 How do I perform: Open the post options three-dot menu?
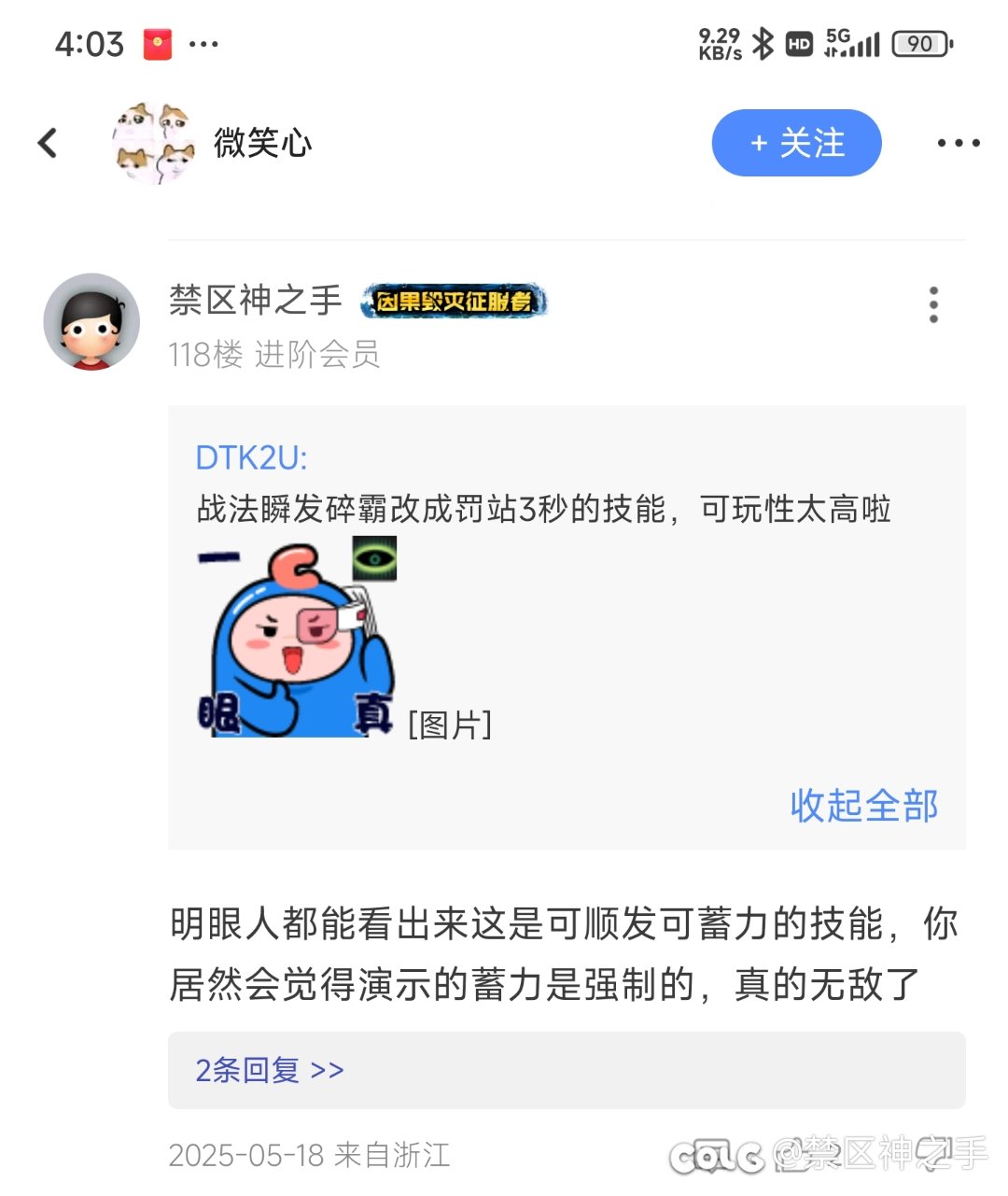pos(932,305)
